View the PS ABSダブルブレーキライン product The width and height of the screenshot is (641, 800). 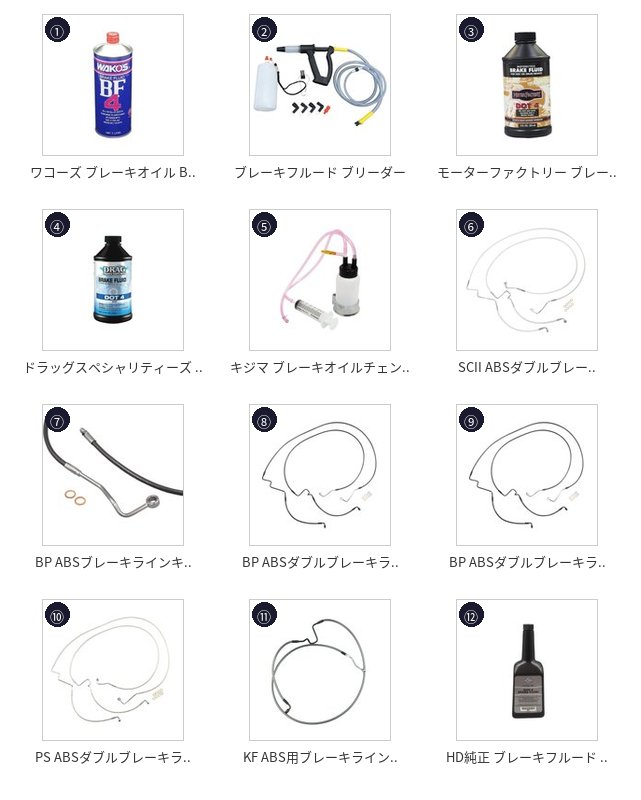click(113, 670)
